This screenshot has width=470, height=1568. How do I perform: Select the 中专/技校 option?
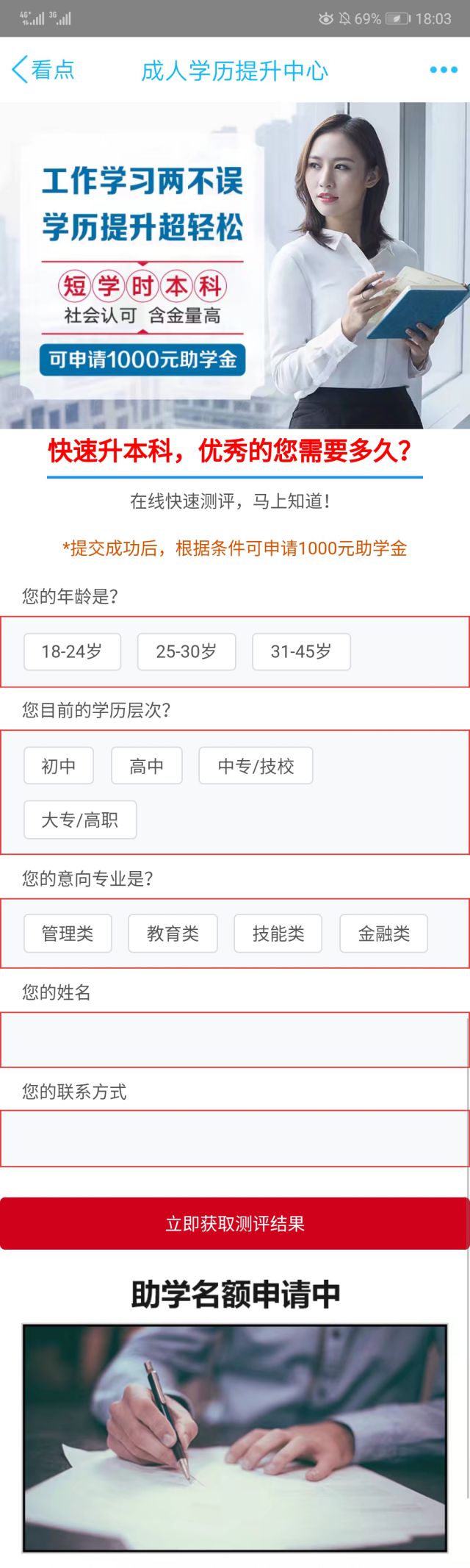click(256, 766)
